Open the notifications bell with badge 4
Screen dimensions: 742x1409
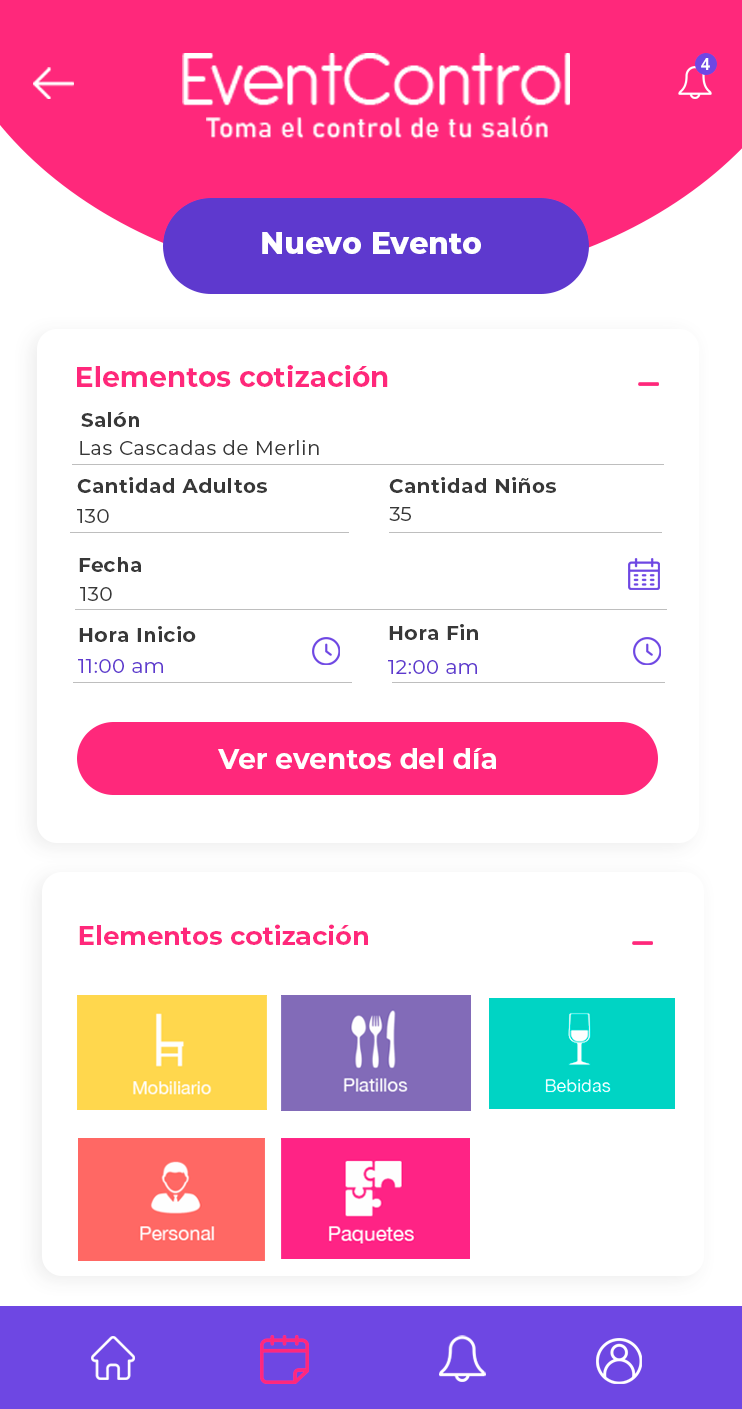(x=695, y=81)
